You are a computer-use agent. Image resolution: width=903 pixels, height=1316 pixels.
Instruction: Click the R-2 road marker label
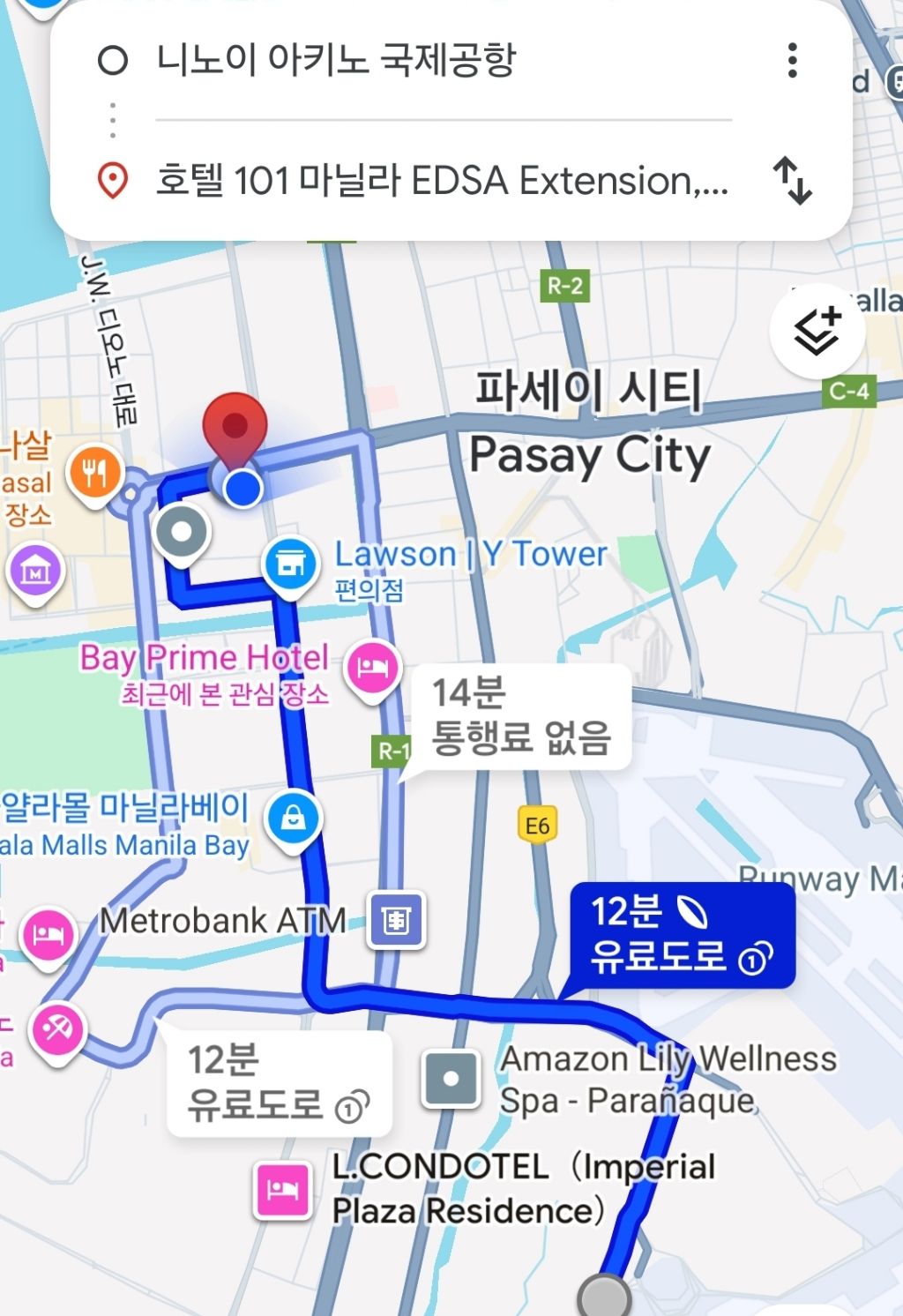click(565, 284)
